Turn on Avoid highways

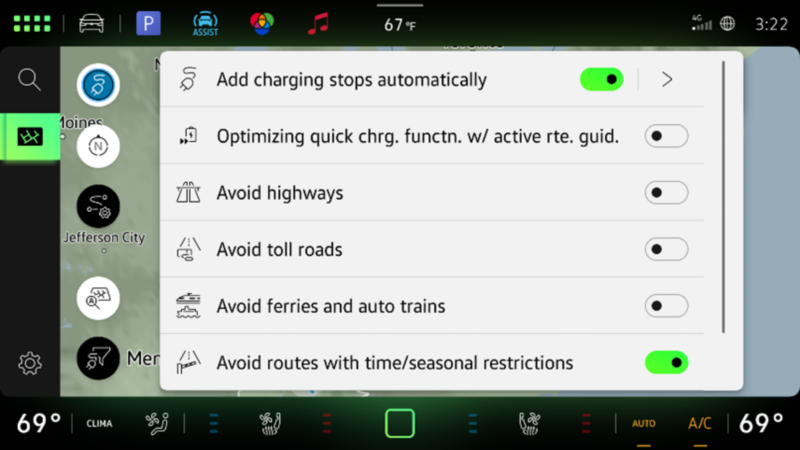coord(666,193)
